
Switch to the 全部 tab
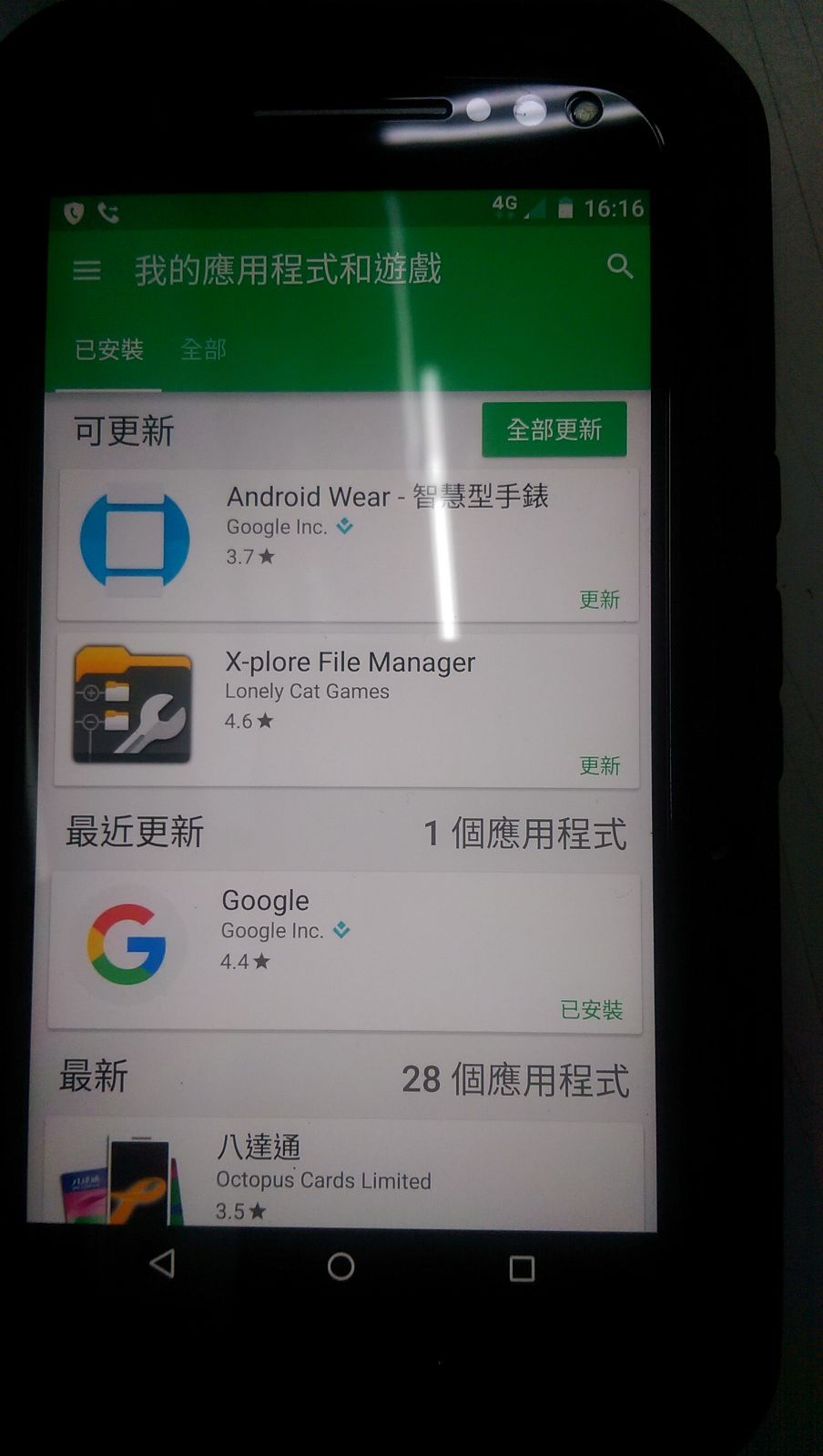coord(203,349)
